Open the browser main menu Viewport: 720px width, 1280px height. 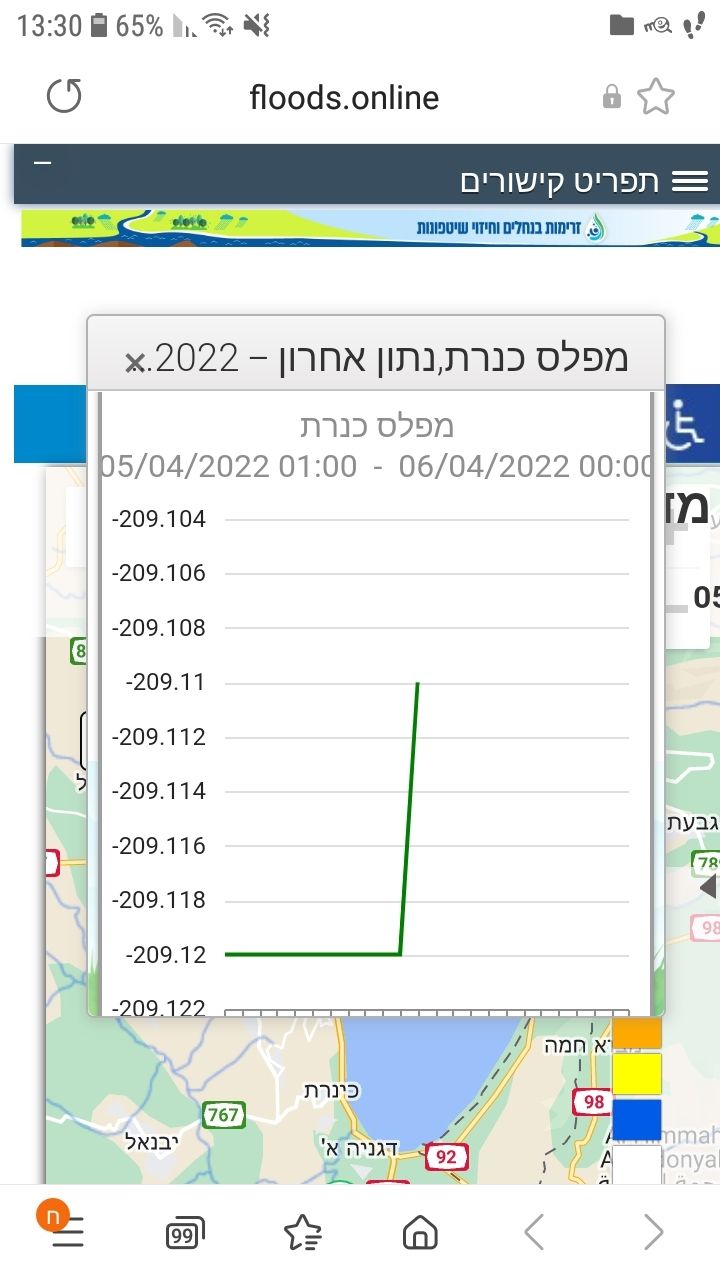(x=66, y=1233)
